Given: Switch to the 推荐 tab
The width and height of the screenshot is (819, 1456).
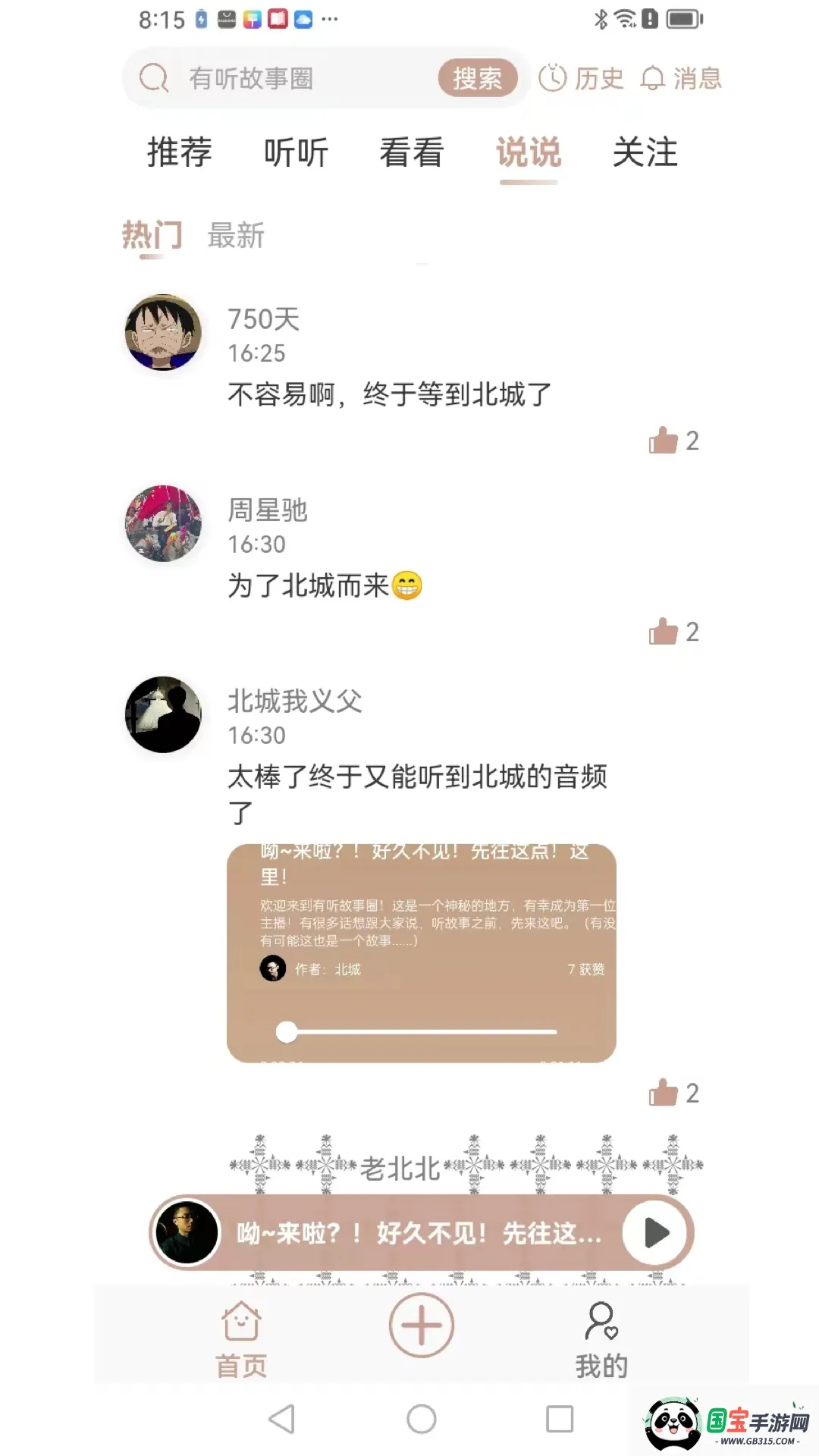Looking at the screenshot, I should coord(180,152).
